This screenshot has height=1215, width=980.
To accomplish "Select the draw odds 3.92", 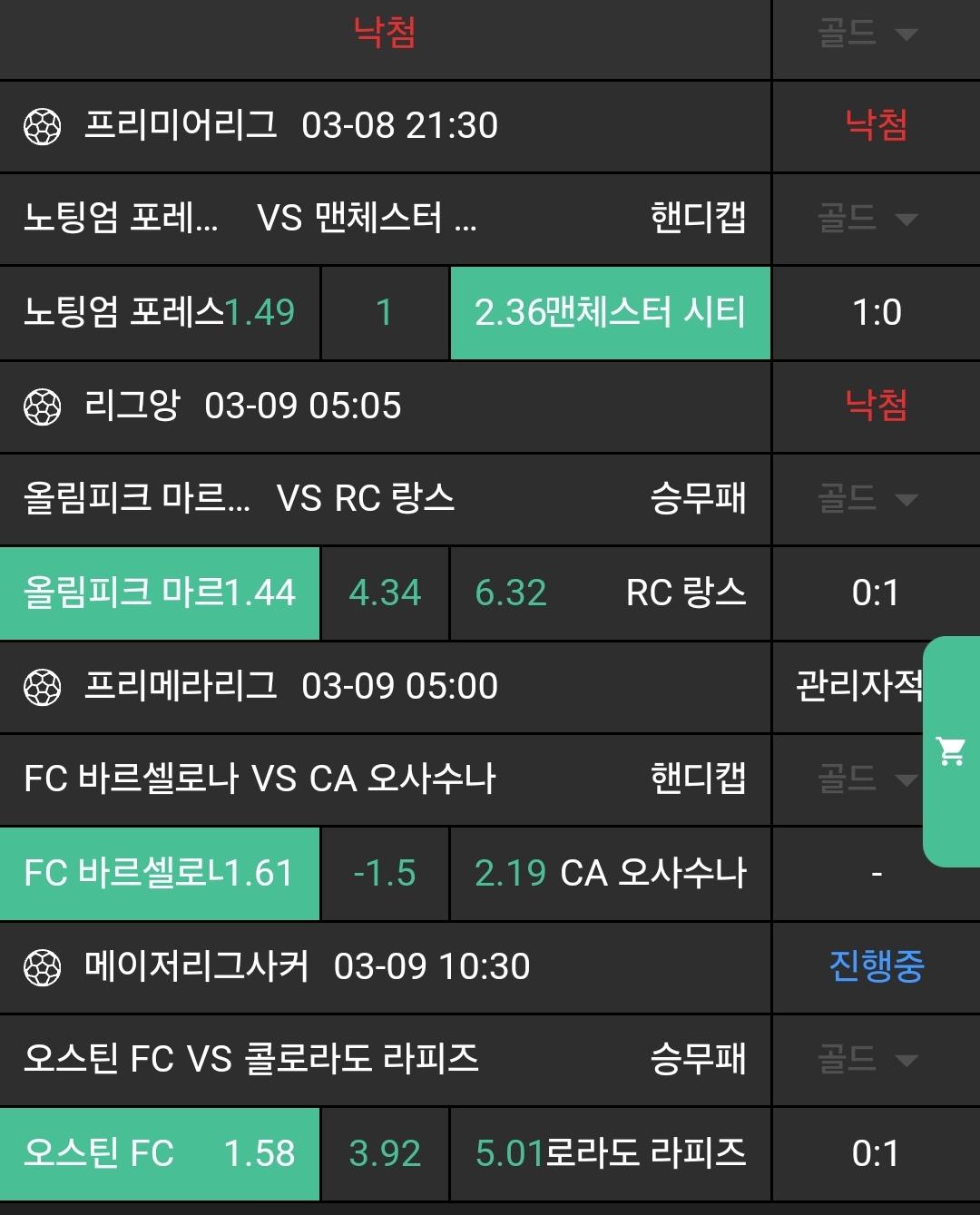I will 385,1154.
